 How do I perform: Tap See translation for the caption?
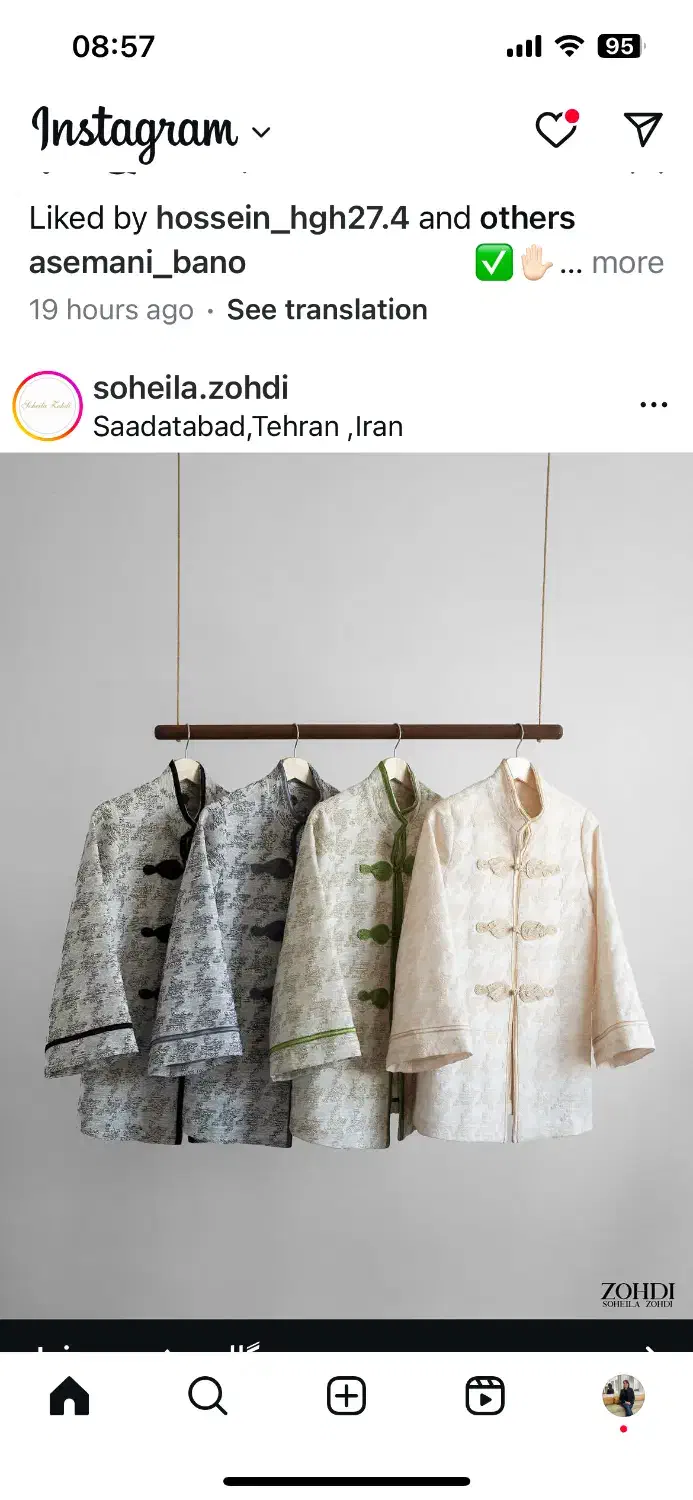327,310
